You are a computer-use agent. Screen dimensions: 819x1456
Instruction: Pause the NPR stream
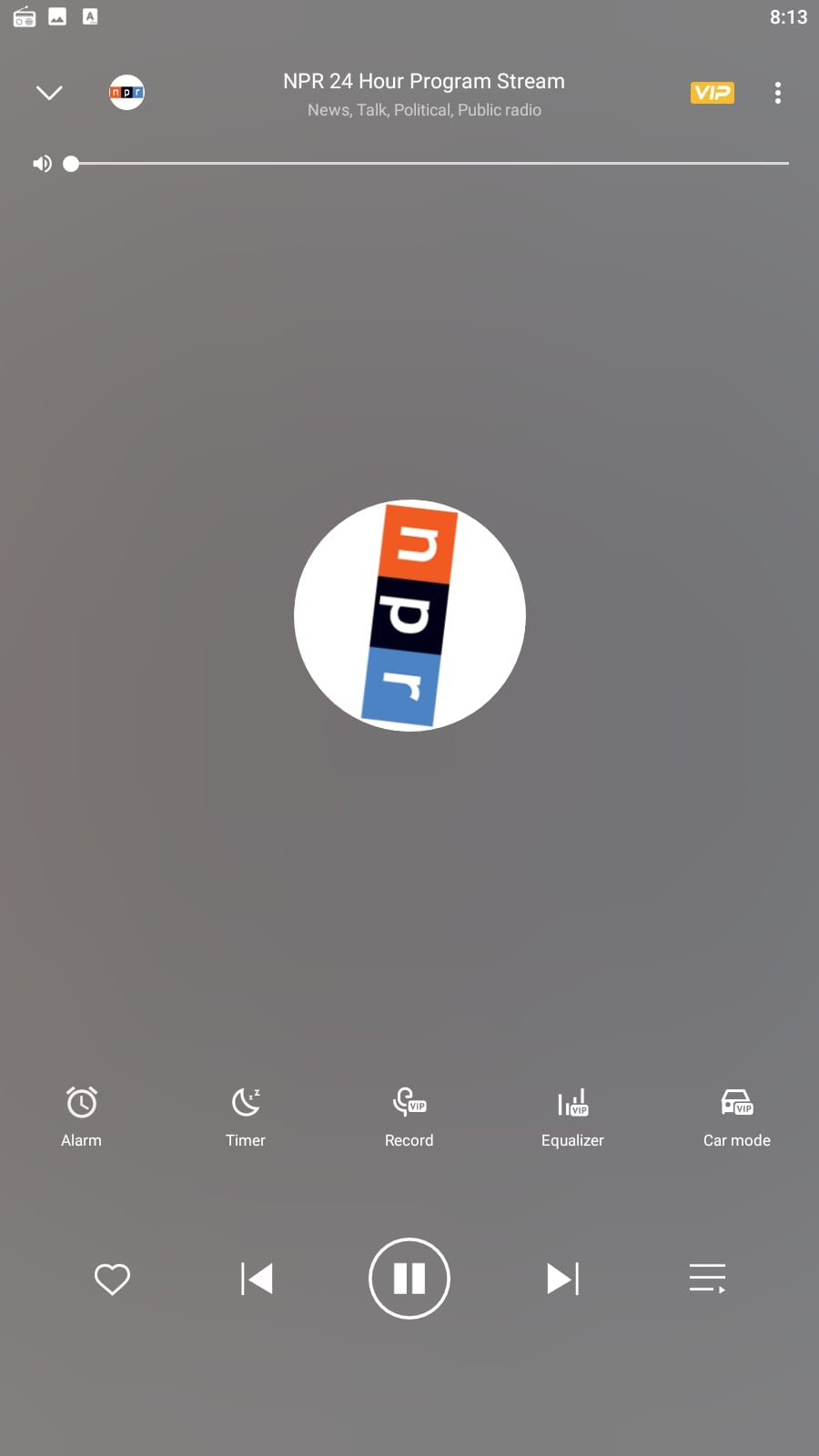coord(409,1279)
